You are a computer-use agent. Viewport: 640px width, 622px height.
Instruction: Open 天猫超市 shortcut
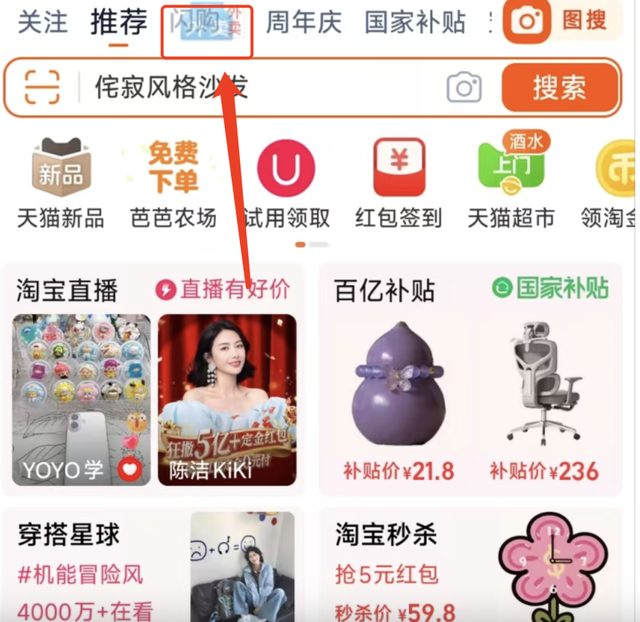(x=511, y=183)
